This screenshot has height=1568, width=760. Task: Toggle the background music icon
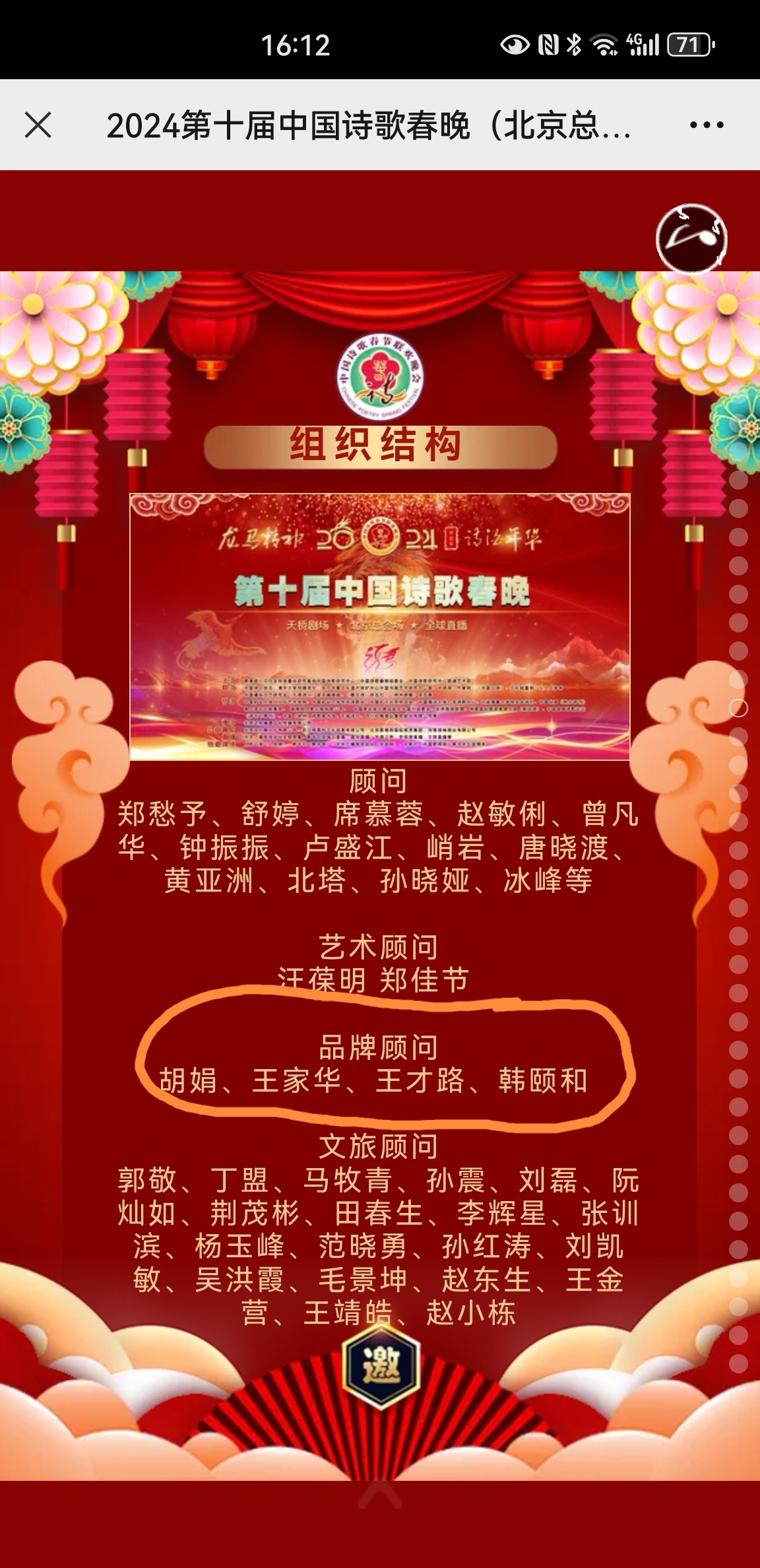pos(691,238)
